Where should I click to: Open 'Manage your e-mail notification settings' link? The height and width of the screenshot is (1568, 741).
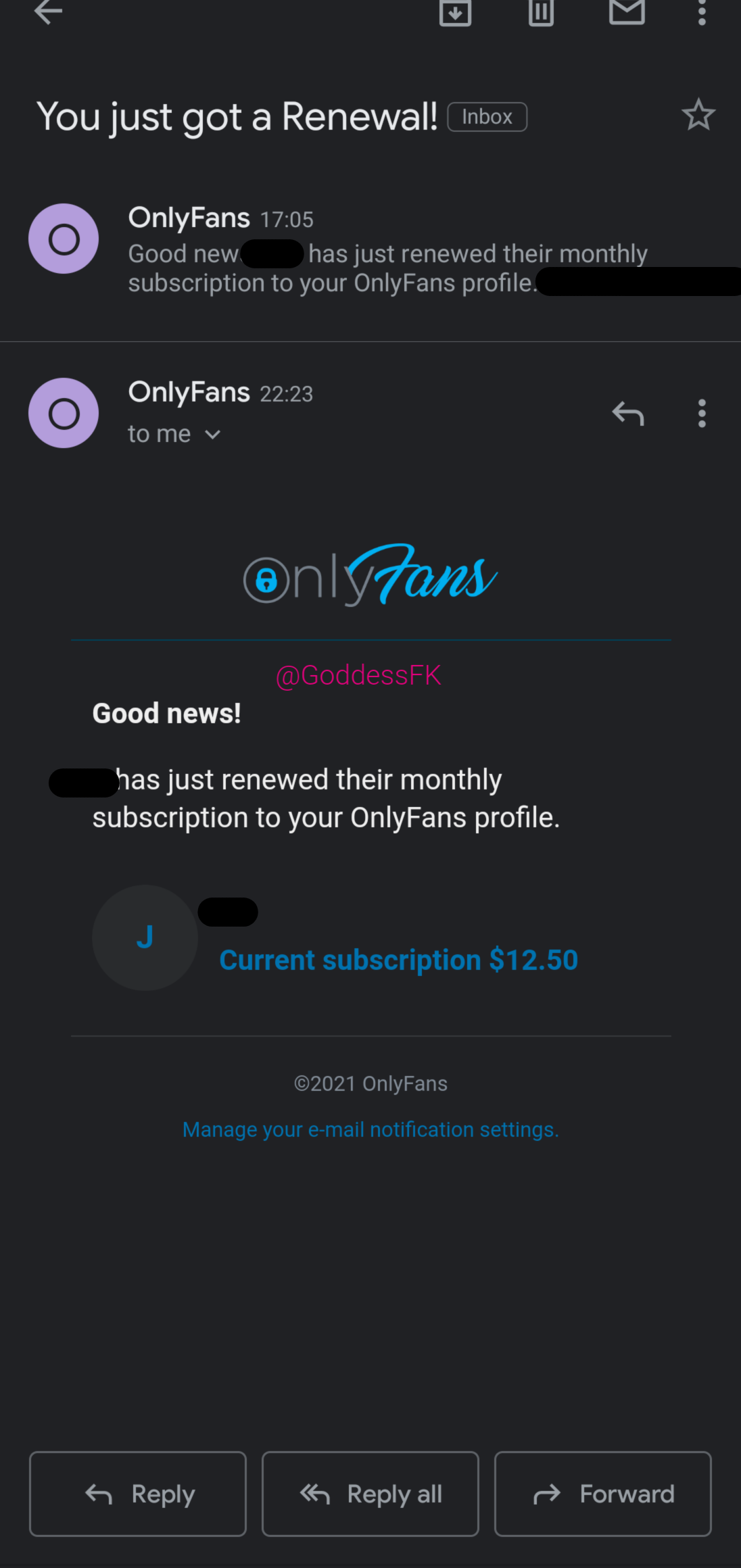tap(370, 1129)
